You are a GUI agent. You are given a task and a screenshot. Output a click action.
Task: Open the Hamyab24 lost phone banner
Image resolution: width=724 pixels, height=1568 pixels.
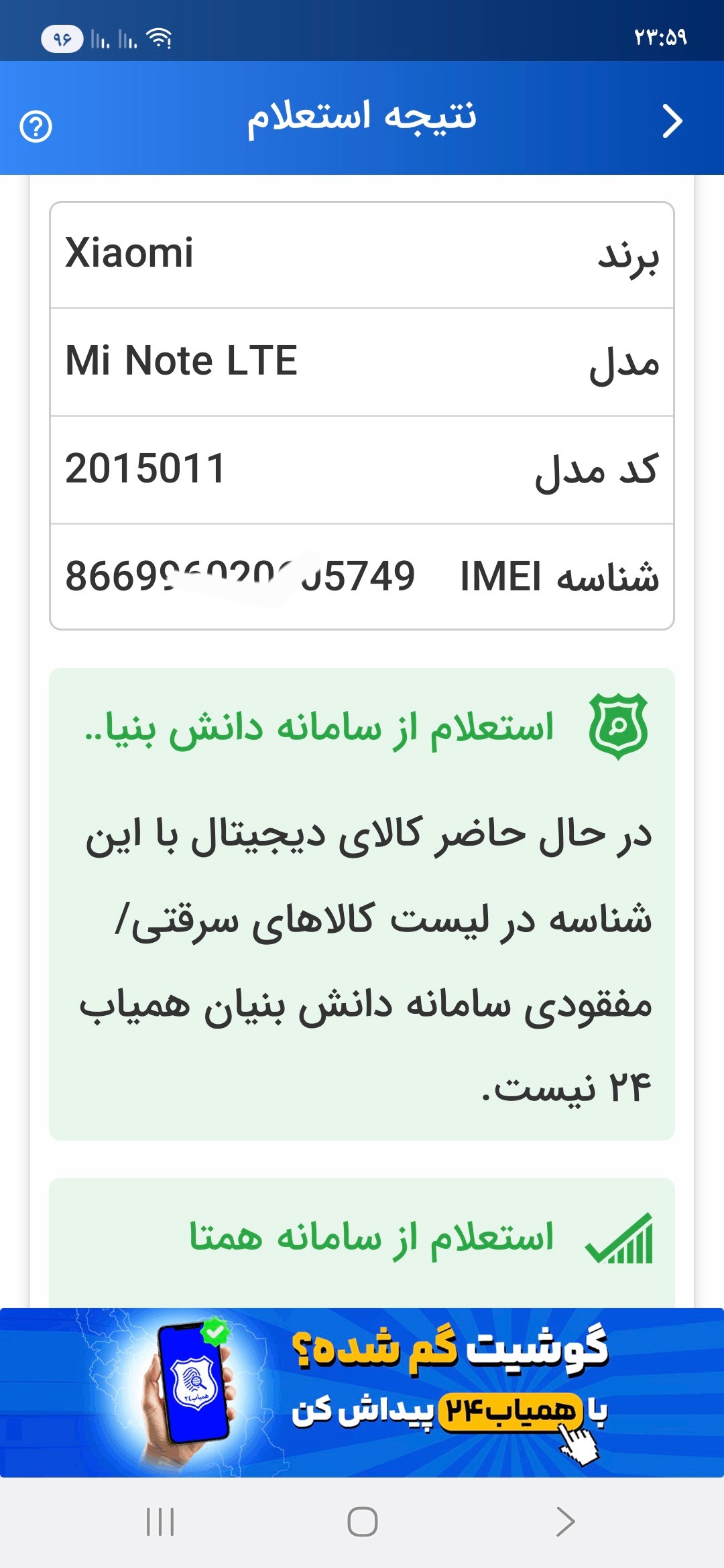362,1392
